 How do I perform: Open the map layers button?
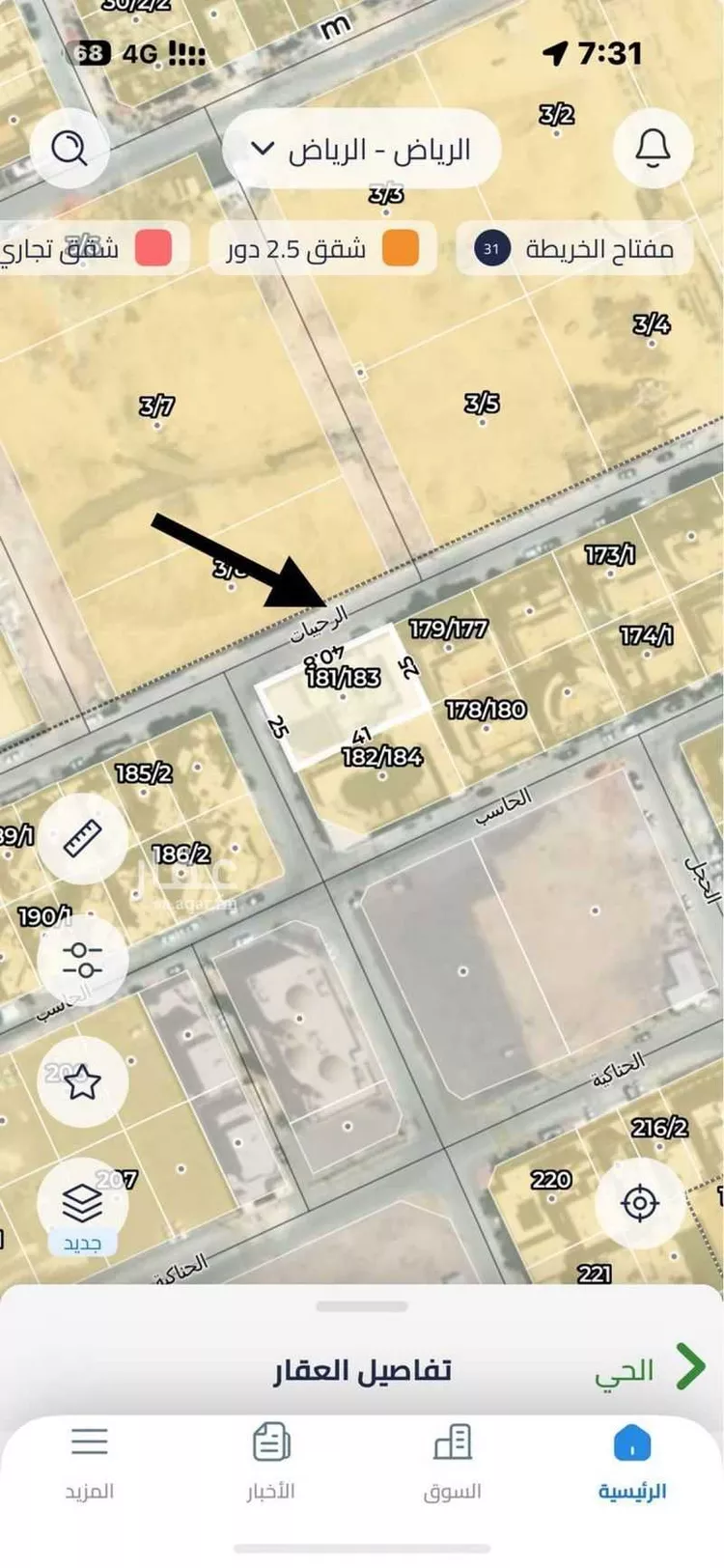click(82, 1204)
